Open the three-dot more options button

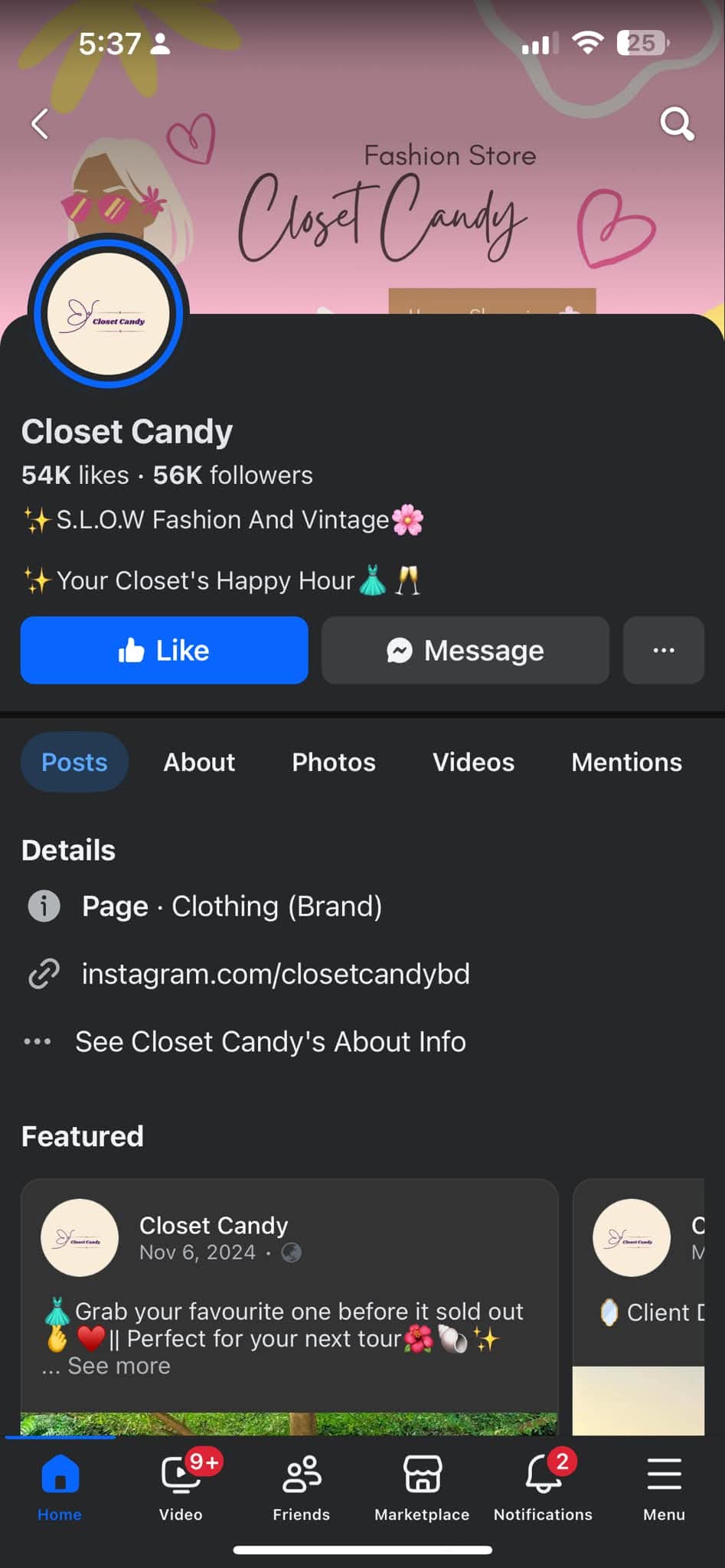[664, 650]
